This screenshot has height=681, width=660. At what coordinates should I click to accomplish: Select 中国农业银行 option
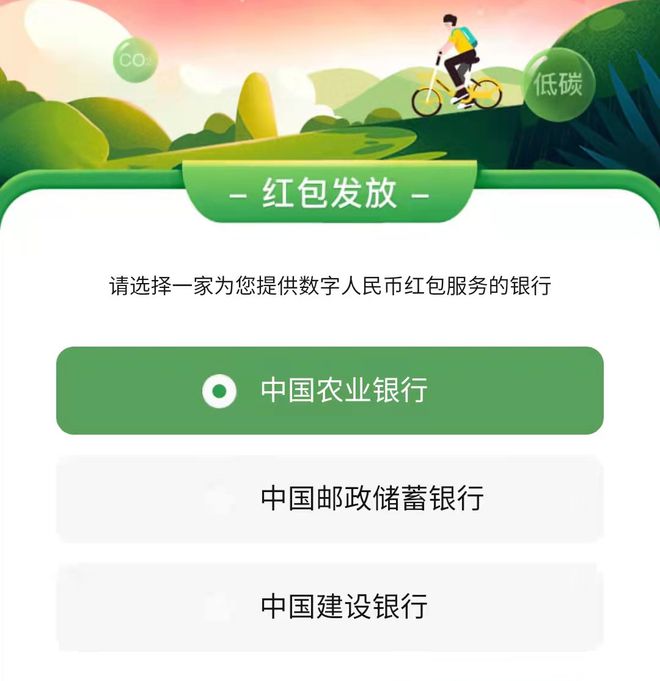click(x=330, y=390)
